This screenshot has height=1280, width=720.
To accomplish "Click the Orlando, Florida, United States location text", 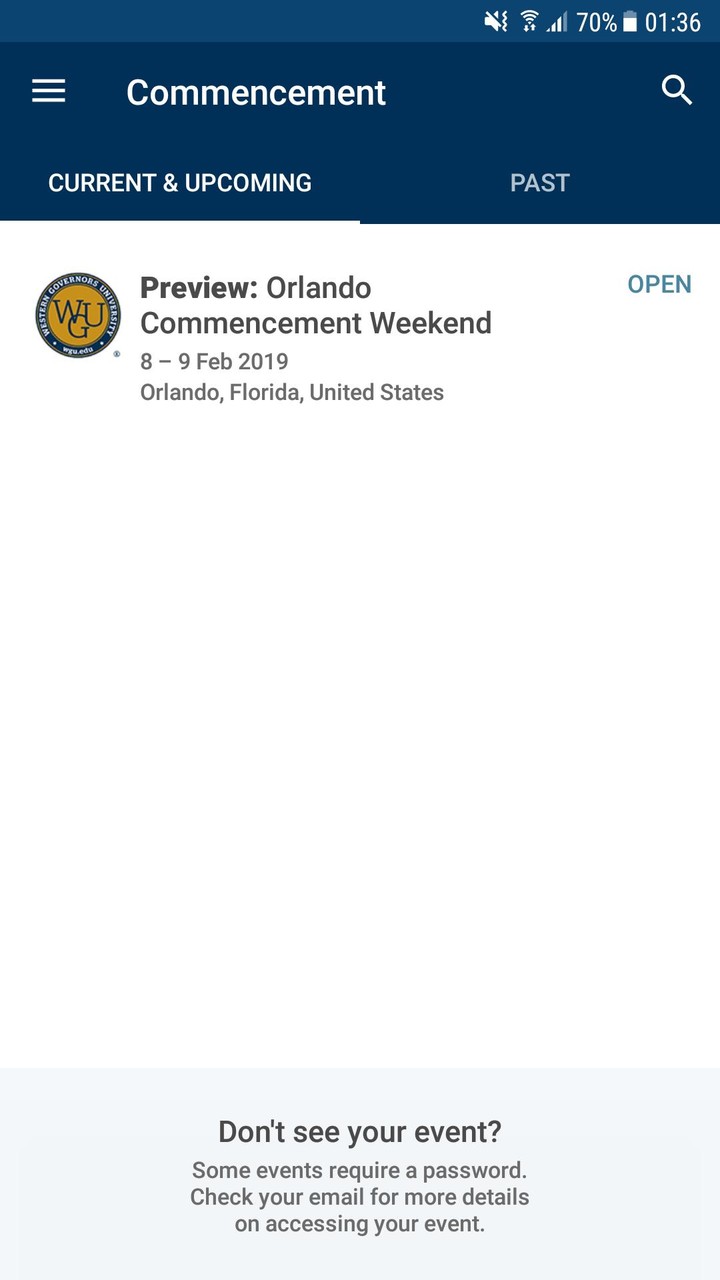I will [x=291, y=392].
